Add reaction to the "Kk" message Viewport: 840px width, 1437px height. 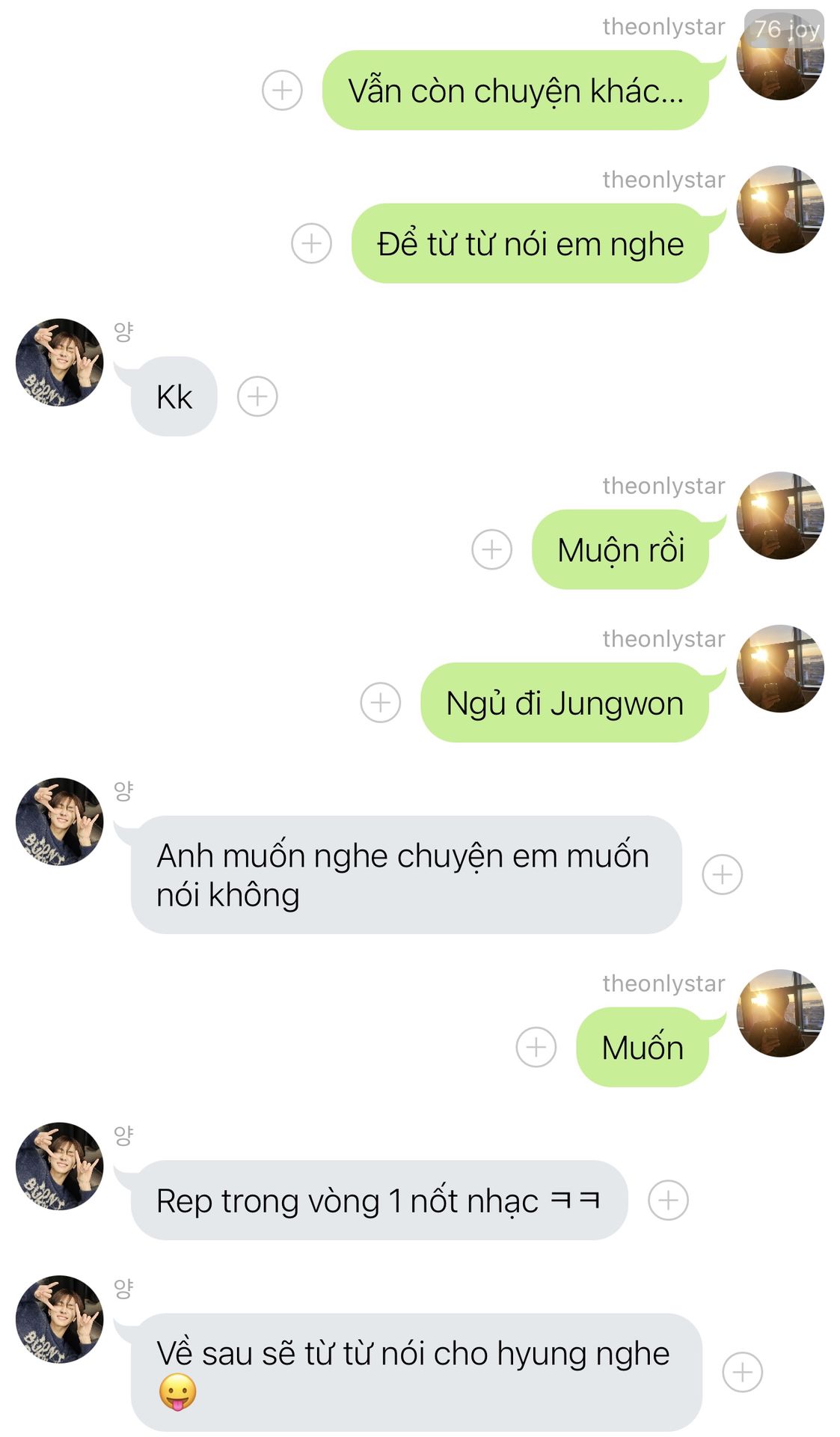pos(257,397)
